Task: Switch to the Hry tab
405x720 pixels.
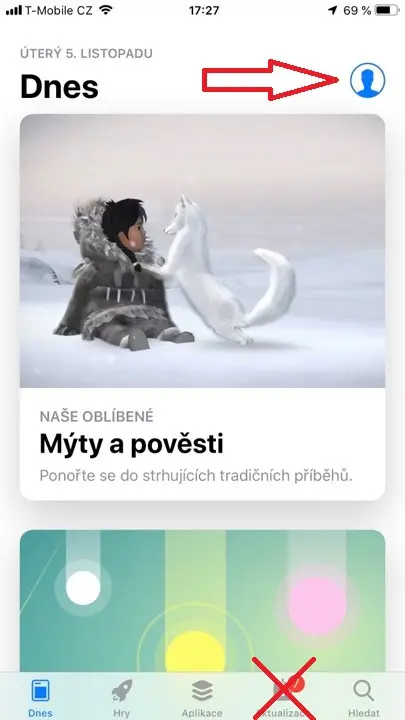Action: click(x=121, y=697)
